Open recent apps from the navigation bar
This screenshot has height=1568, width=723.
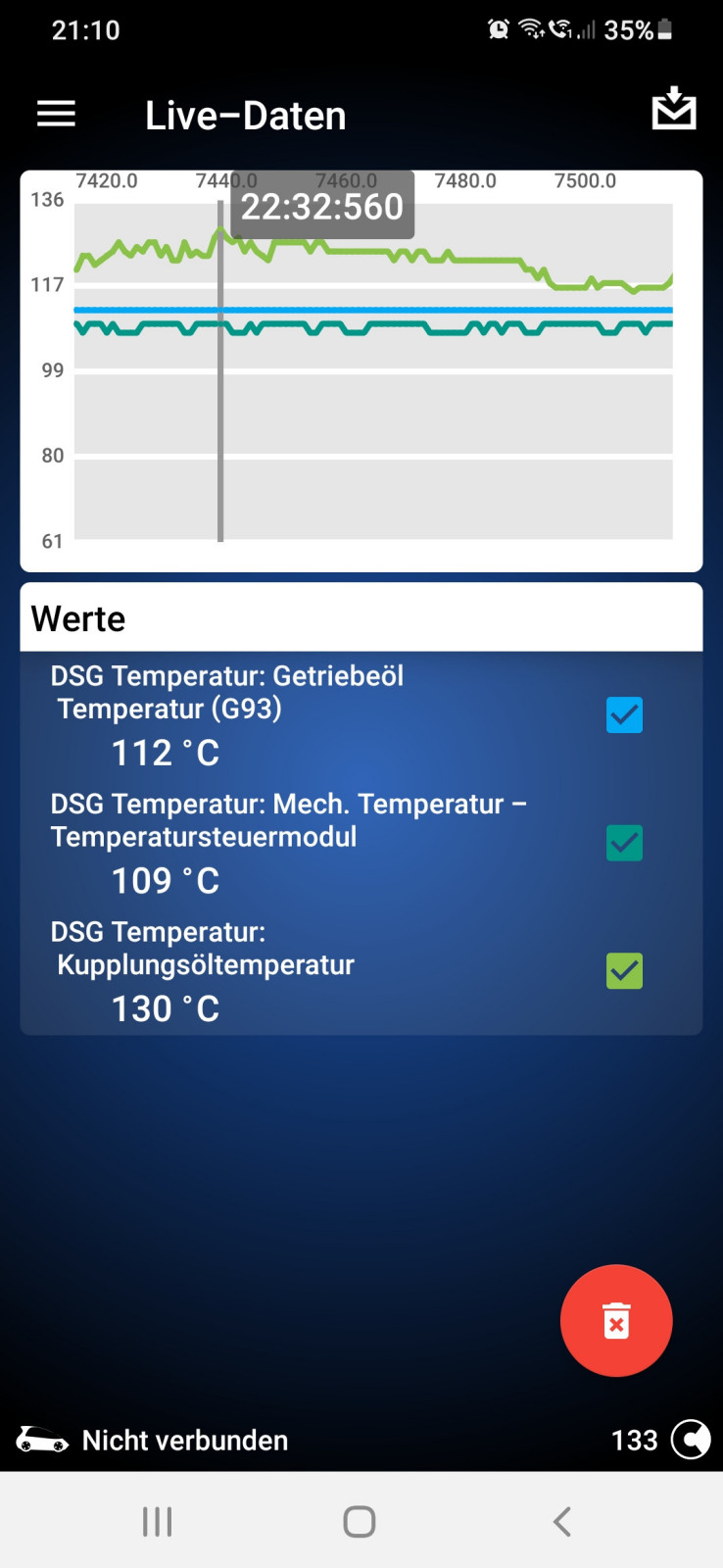157,1521
